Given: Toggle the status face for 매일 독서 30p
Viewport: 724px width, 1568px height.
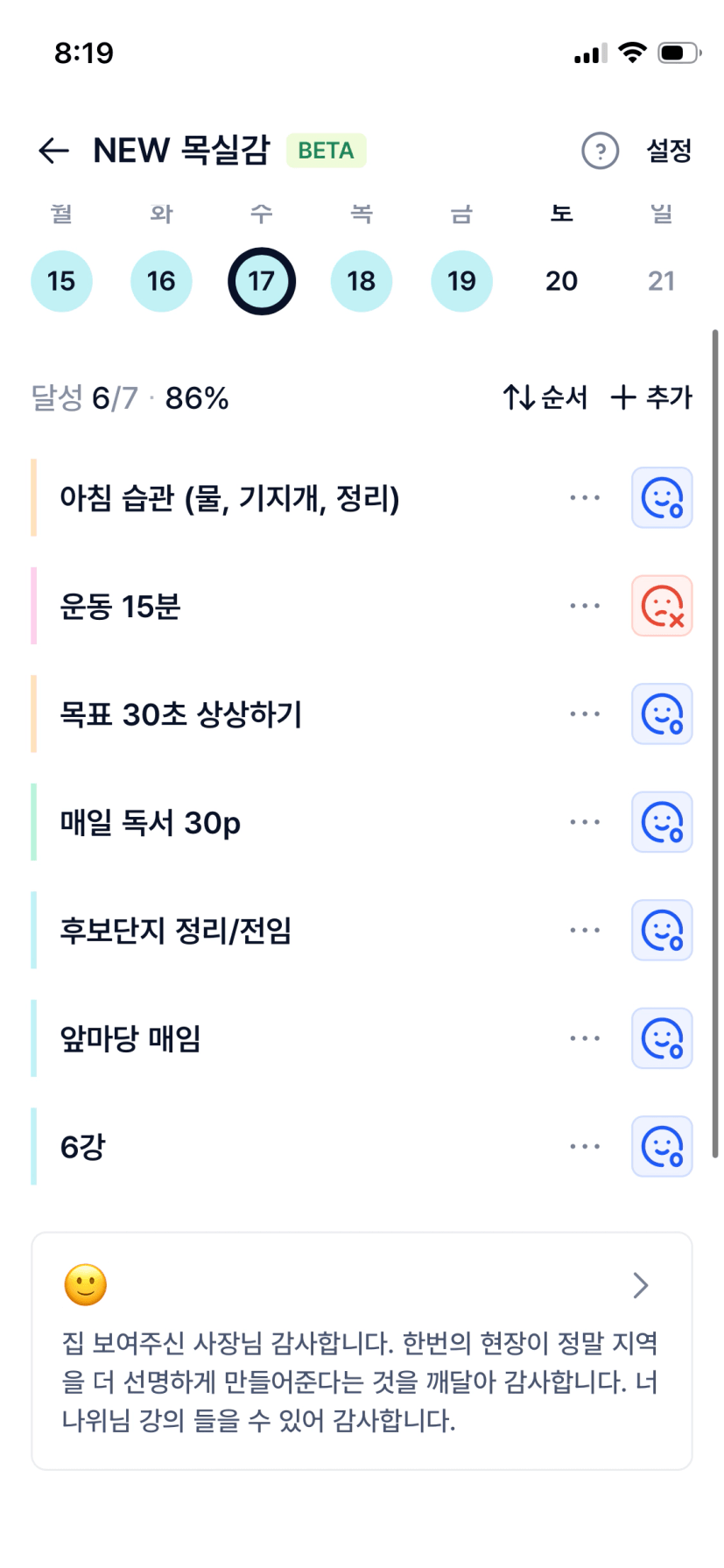Looking at the screenshot, I should click(662, 822).
